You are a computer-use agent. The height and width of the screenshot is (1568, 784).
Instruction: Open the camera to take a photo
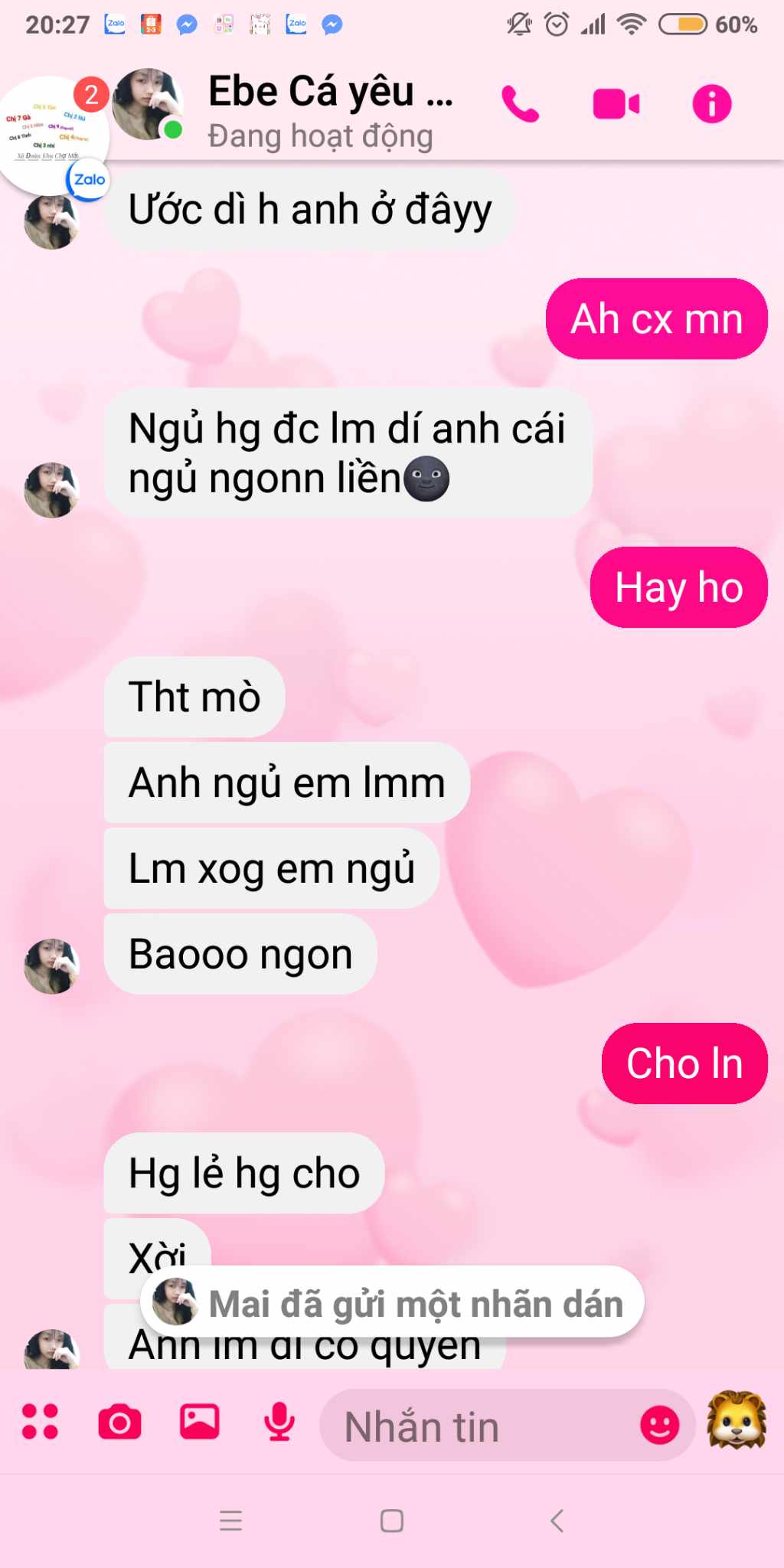click(119, 1423)
